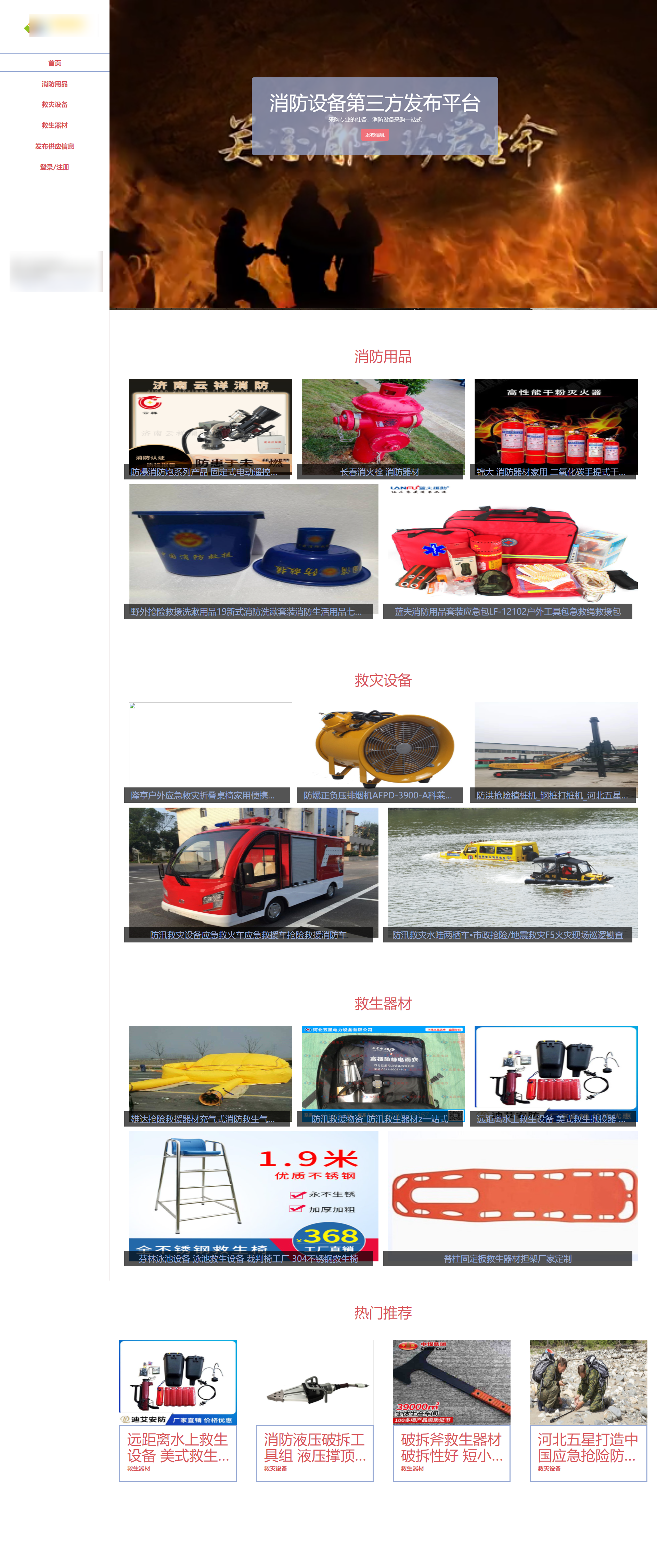Switch to 救生器材 in the side menu
This screenshot has width=657, height=1568.
(x=54, y=125)
